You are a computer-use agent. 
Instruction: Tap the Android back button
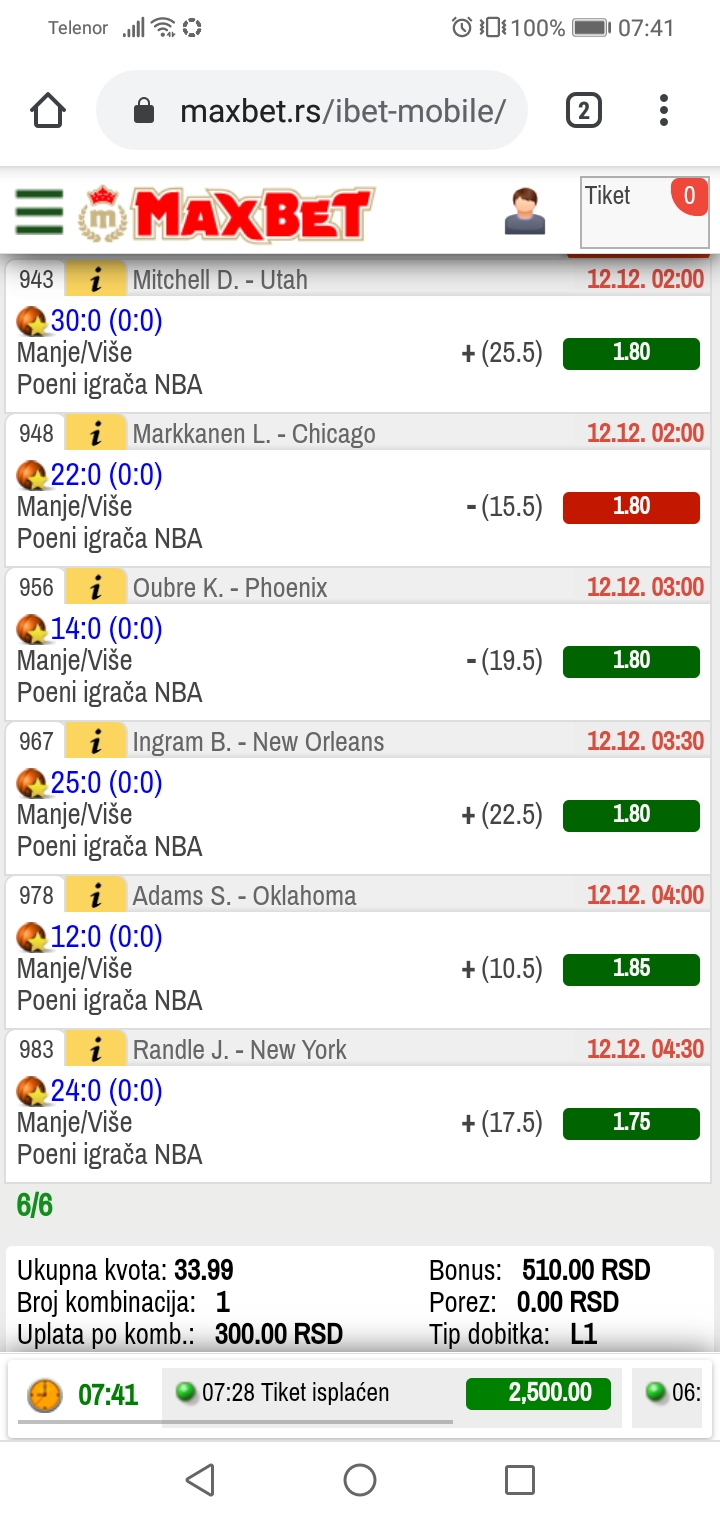pyautogui.click(x=200, y=1479)
